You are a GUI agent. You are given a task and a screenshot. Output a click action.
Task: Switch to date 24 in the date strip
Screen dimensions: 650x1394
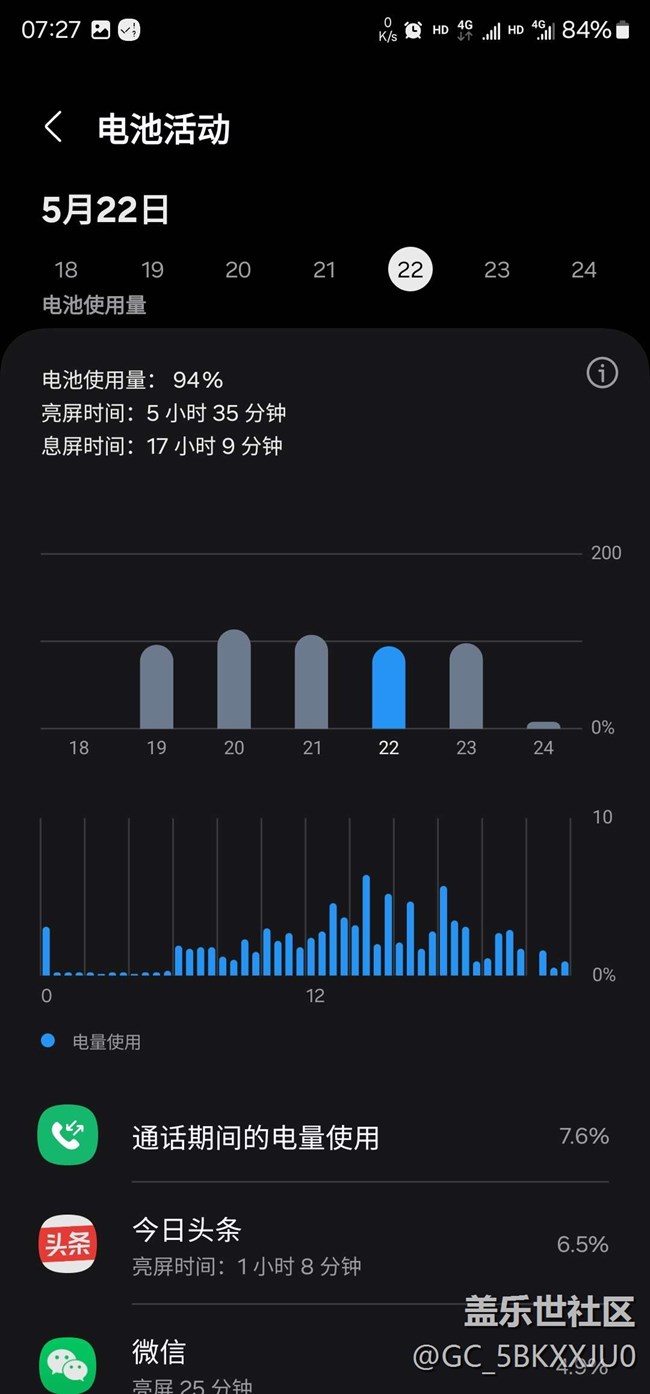(584, 270)
